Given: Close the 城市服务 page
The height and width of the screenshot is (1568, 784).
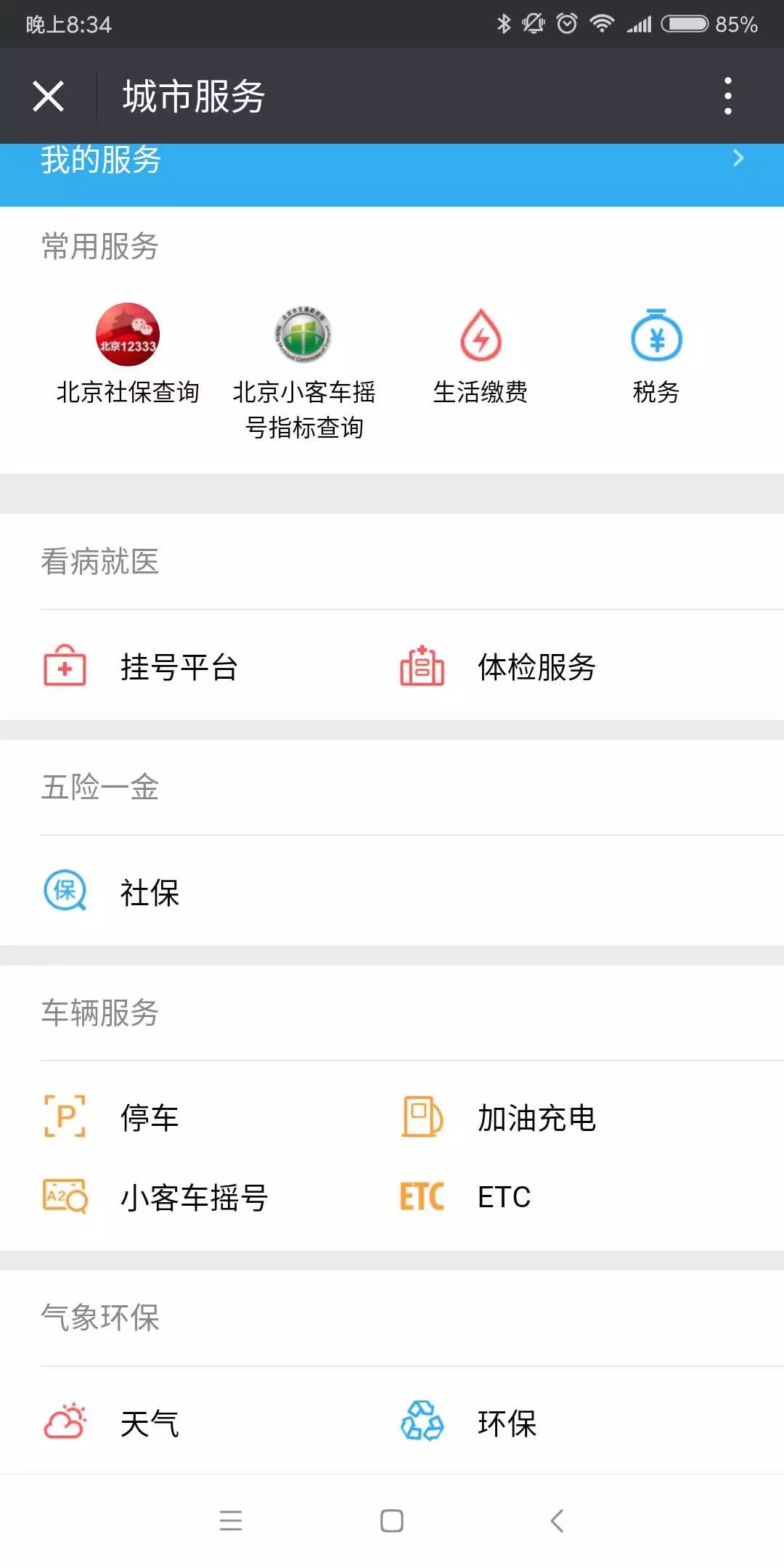Looking at the screenshot, I should point(48,96).
